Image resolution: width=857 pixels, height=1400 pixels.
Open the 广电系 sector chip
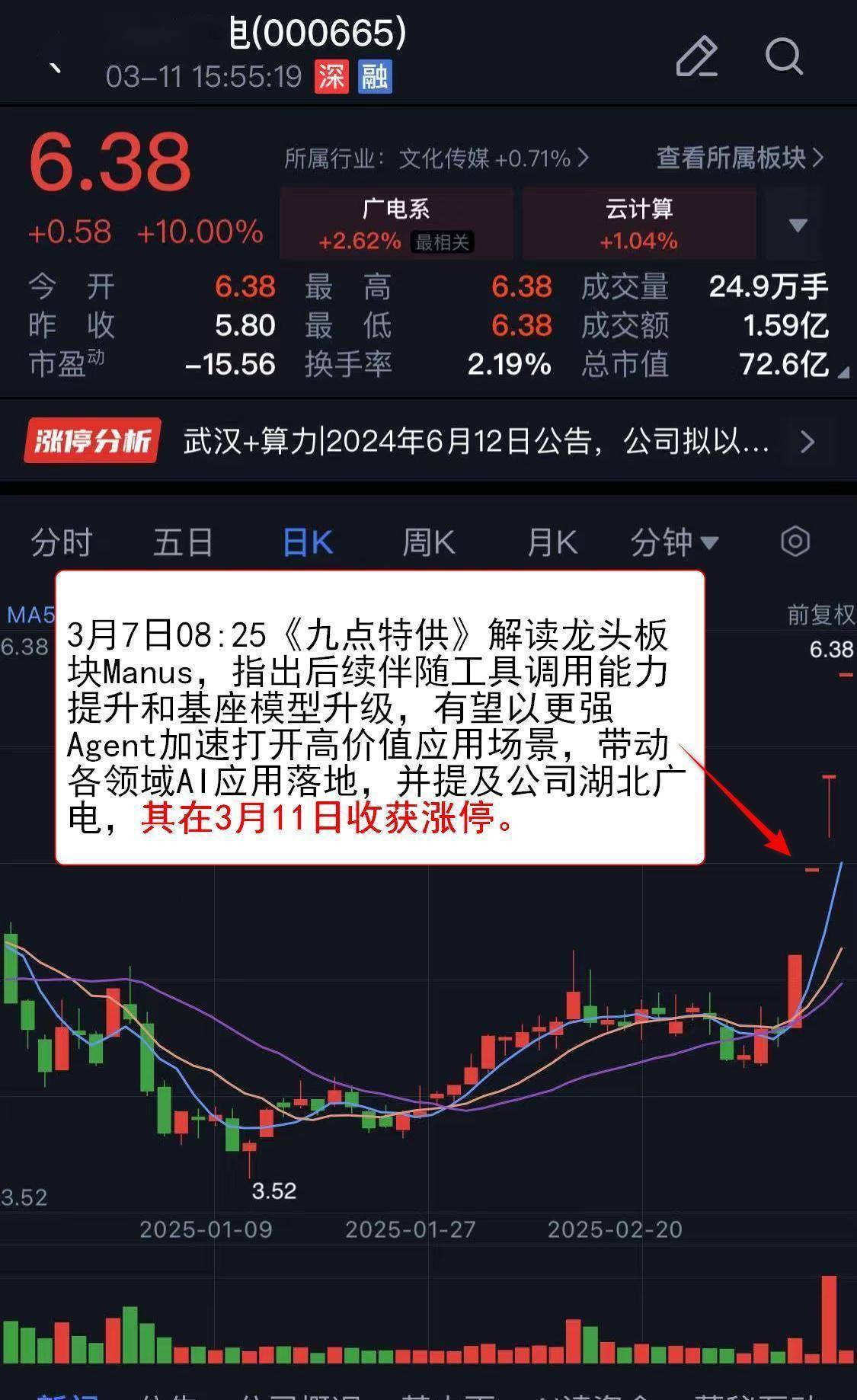396,224
